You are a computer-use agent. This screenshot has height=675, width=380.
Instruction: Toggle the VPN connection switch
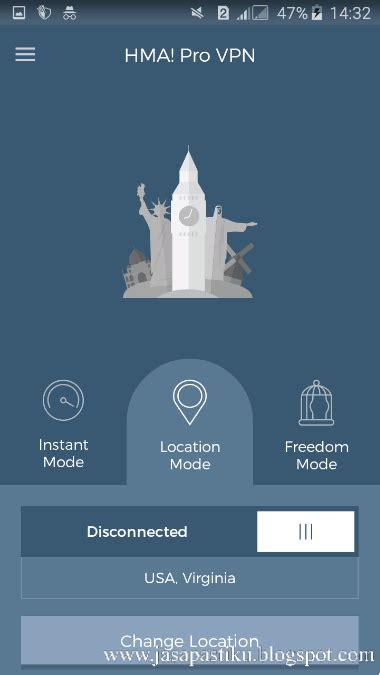click(x=306, y=532)
